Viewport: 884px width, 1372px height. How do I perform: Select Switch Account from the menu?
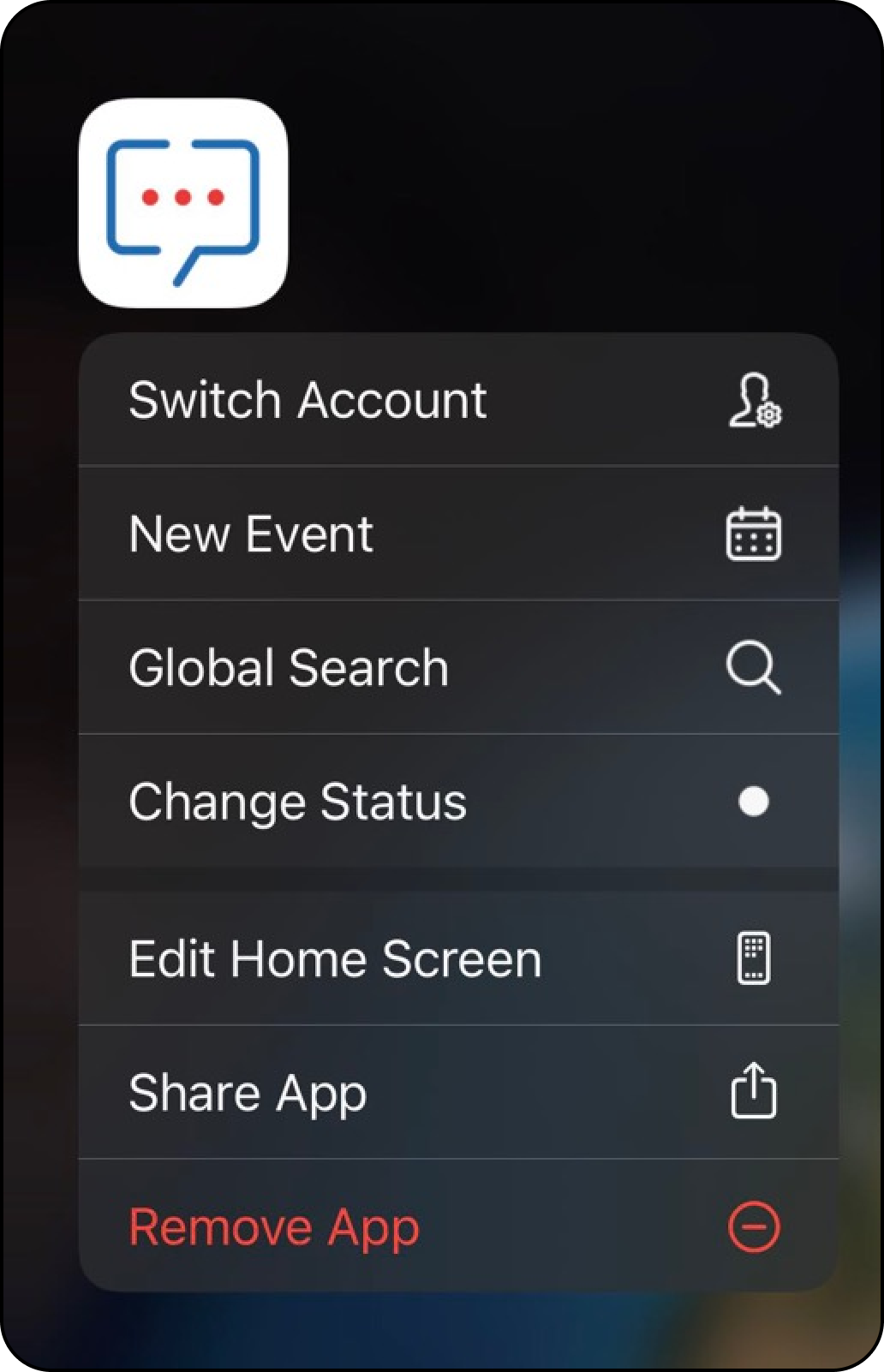pyautogui.click(x=457, y=400)
